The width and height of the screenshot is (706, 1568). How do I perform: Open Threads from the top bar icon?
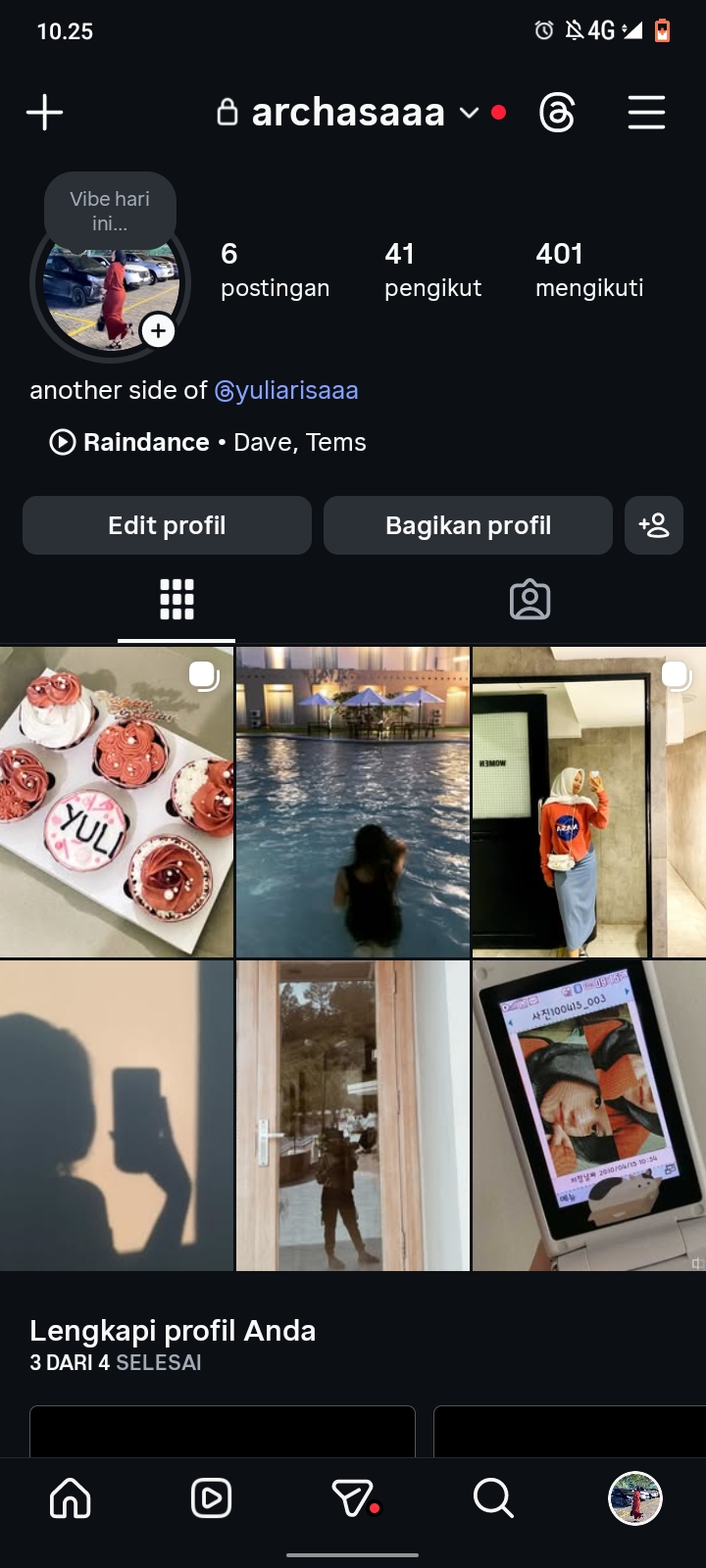coord(557,113)
